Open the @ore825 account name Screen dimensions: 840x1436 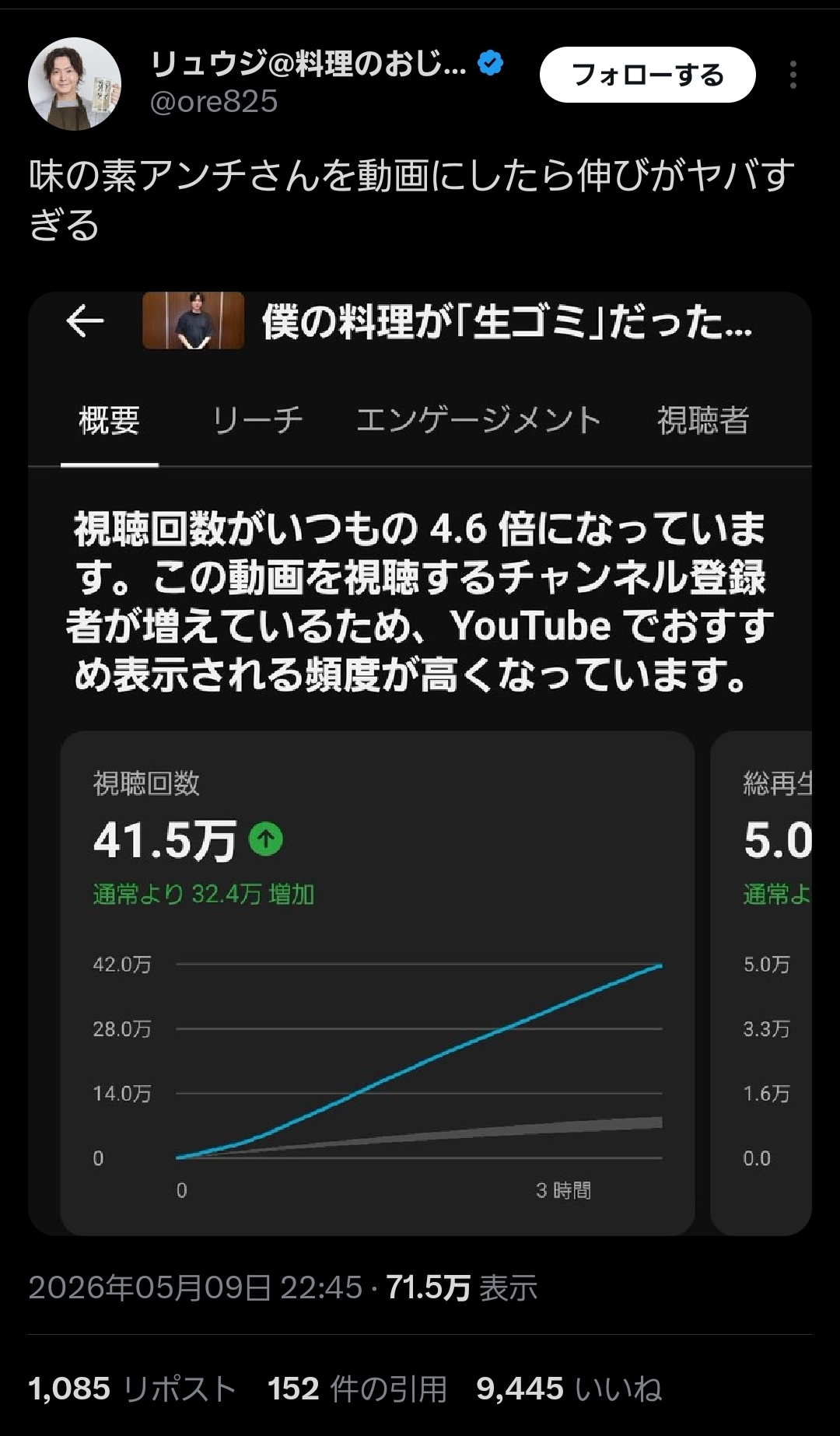[x=213, y=101]
